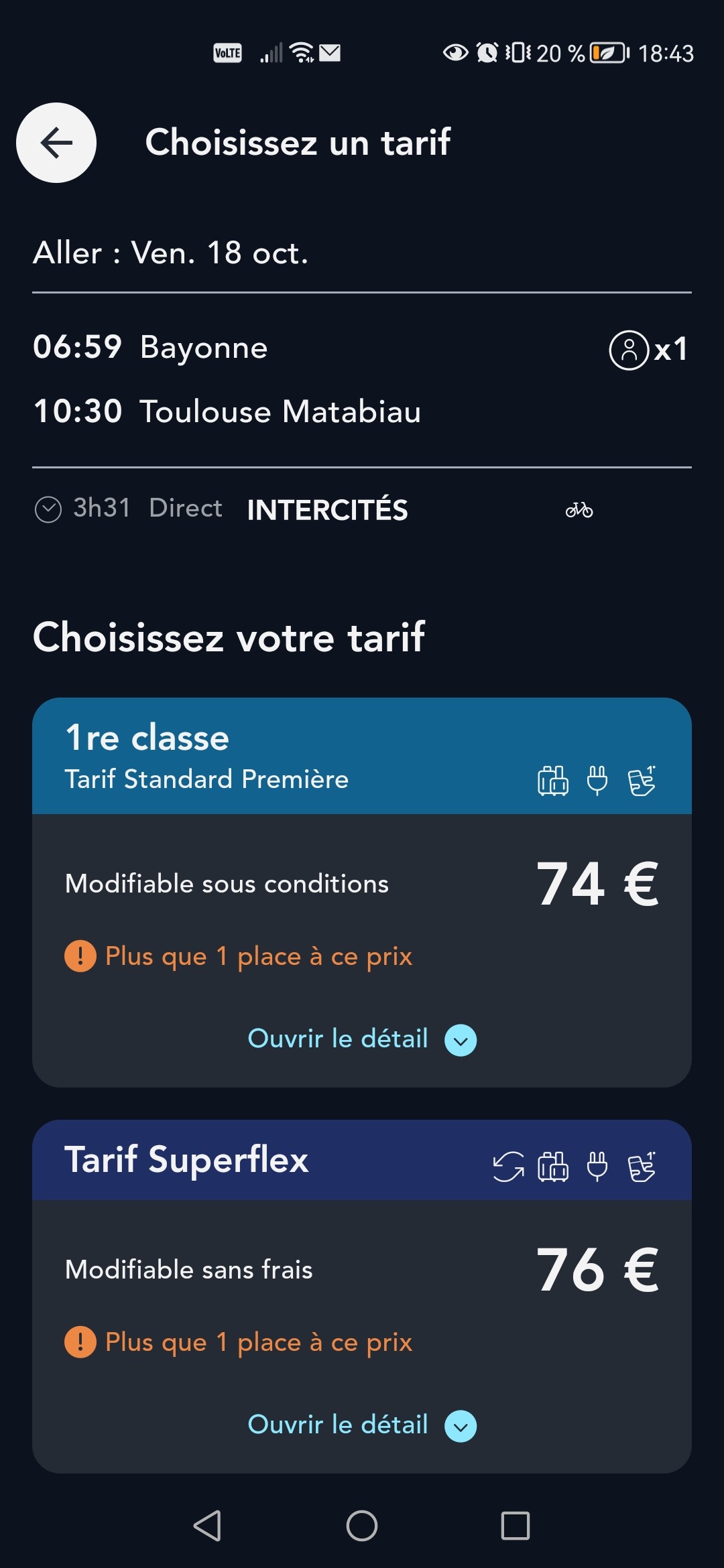Select the 1re classe 74 € fare card
The height and width of the screenshot is (1568, 724).
click(x=362, y=892)
